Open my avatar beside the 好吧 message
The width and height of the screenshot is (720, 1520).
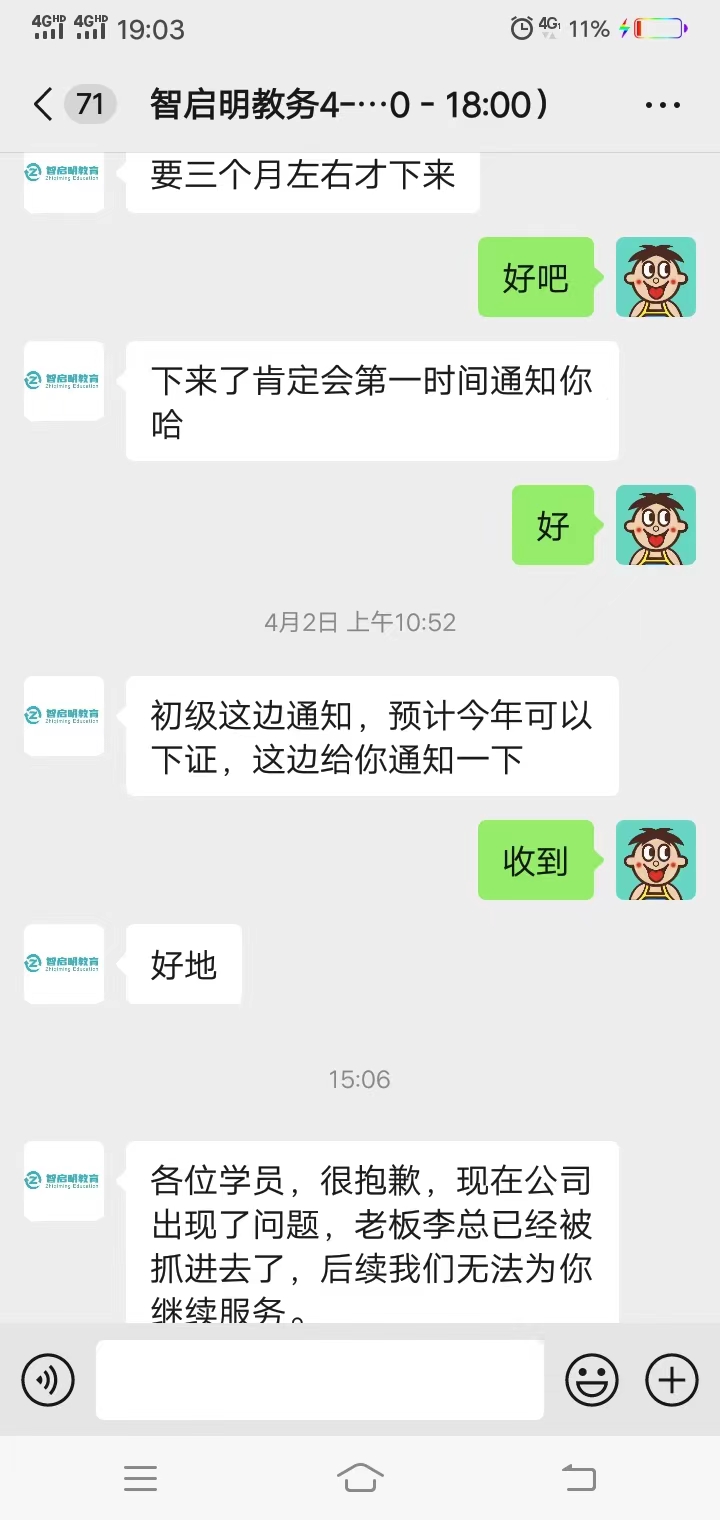click(656, 277)
